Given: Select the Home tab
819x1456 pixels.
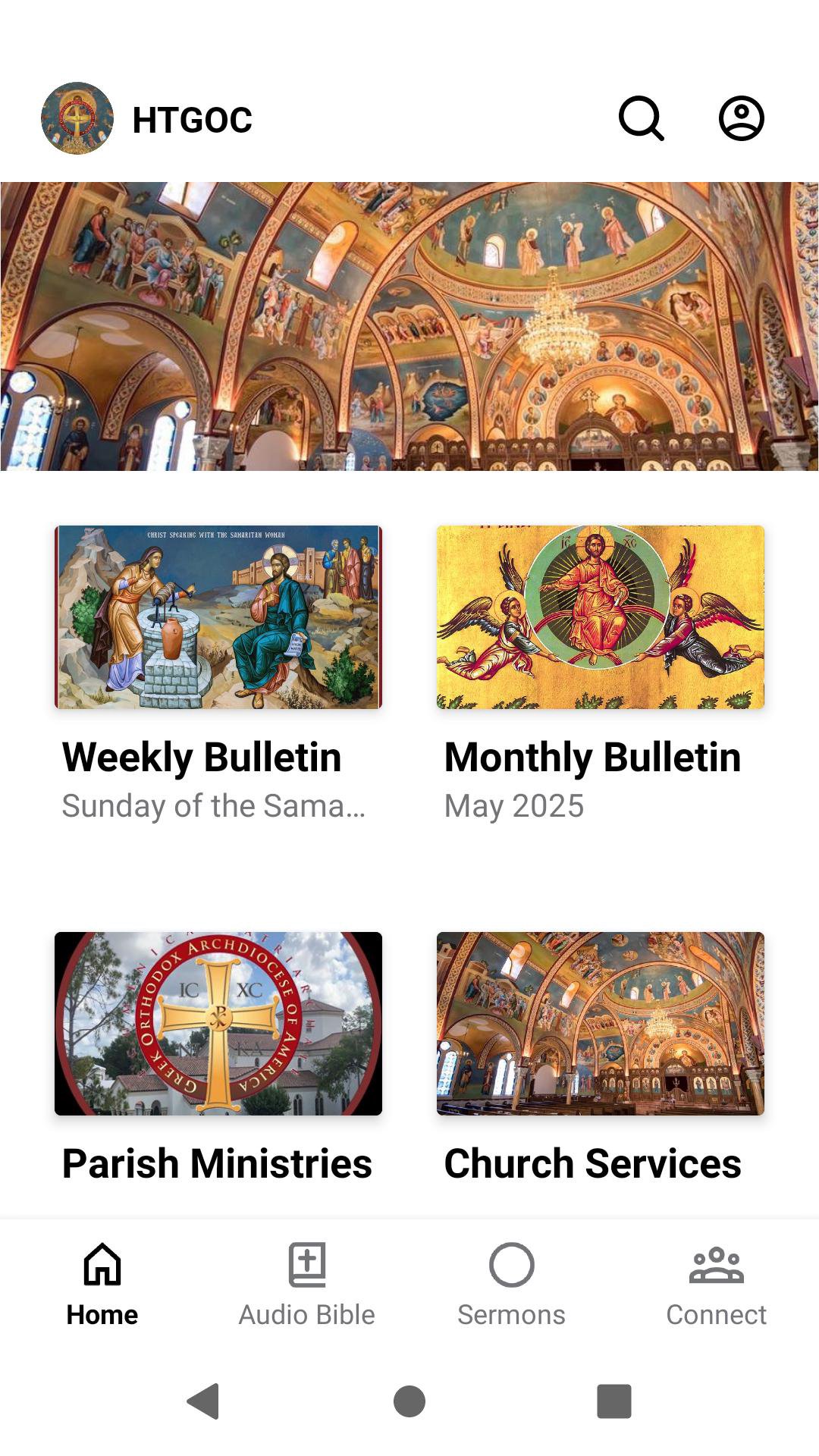Looking at the screenshot, I should coord(102,1285).
